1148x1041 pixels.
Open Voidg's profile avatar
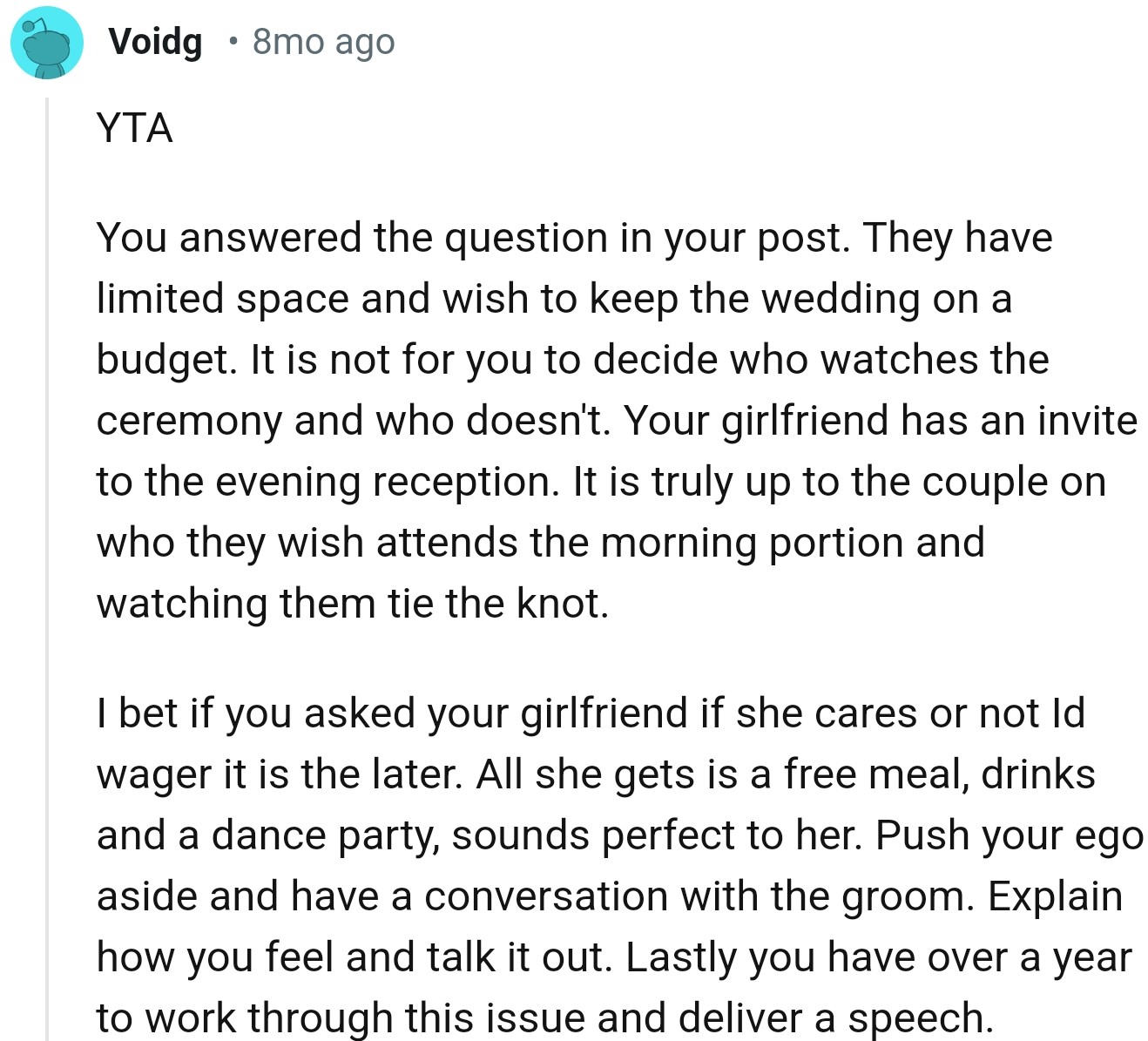coord(47,43)
